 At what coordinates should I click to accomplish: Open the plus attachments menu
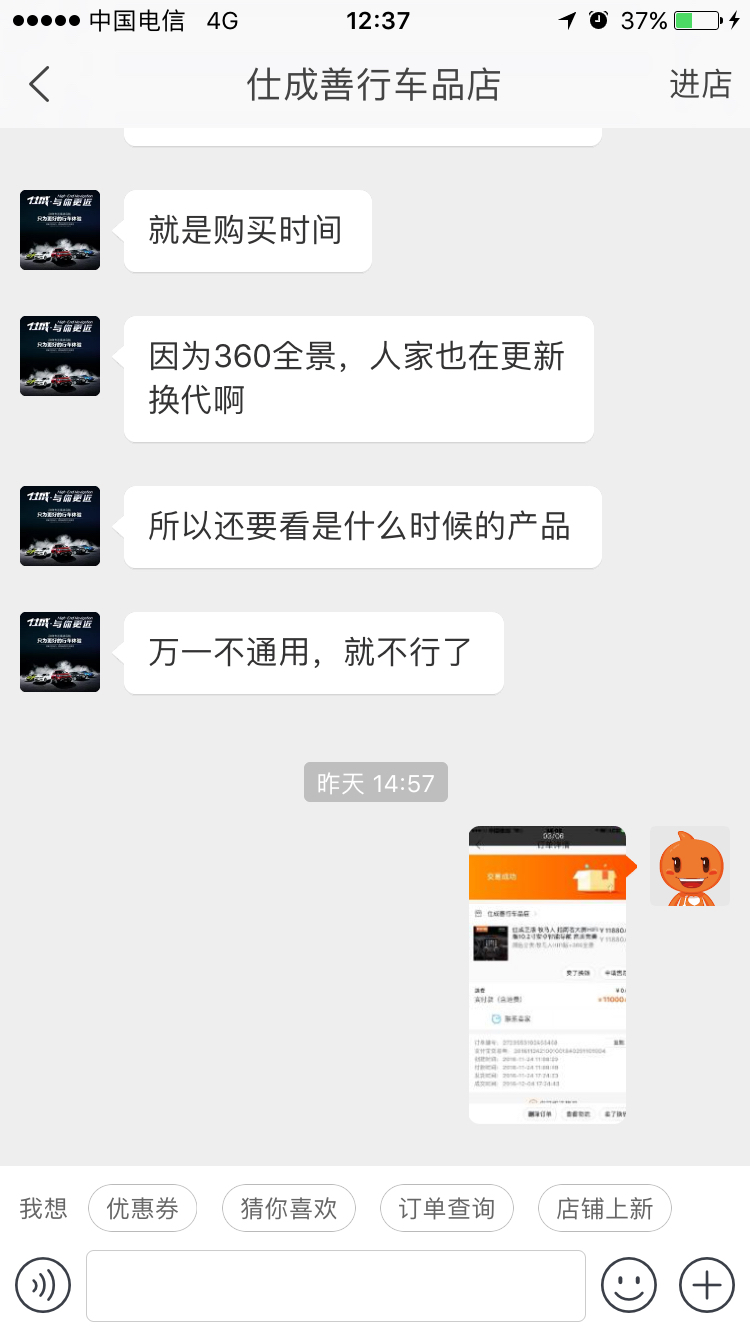point(707,1285)
